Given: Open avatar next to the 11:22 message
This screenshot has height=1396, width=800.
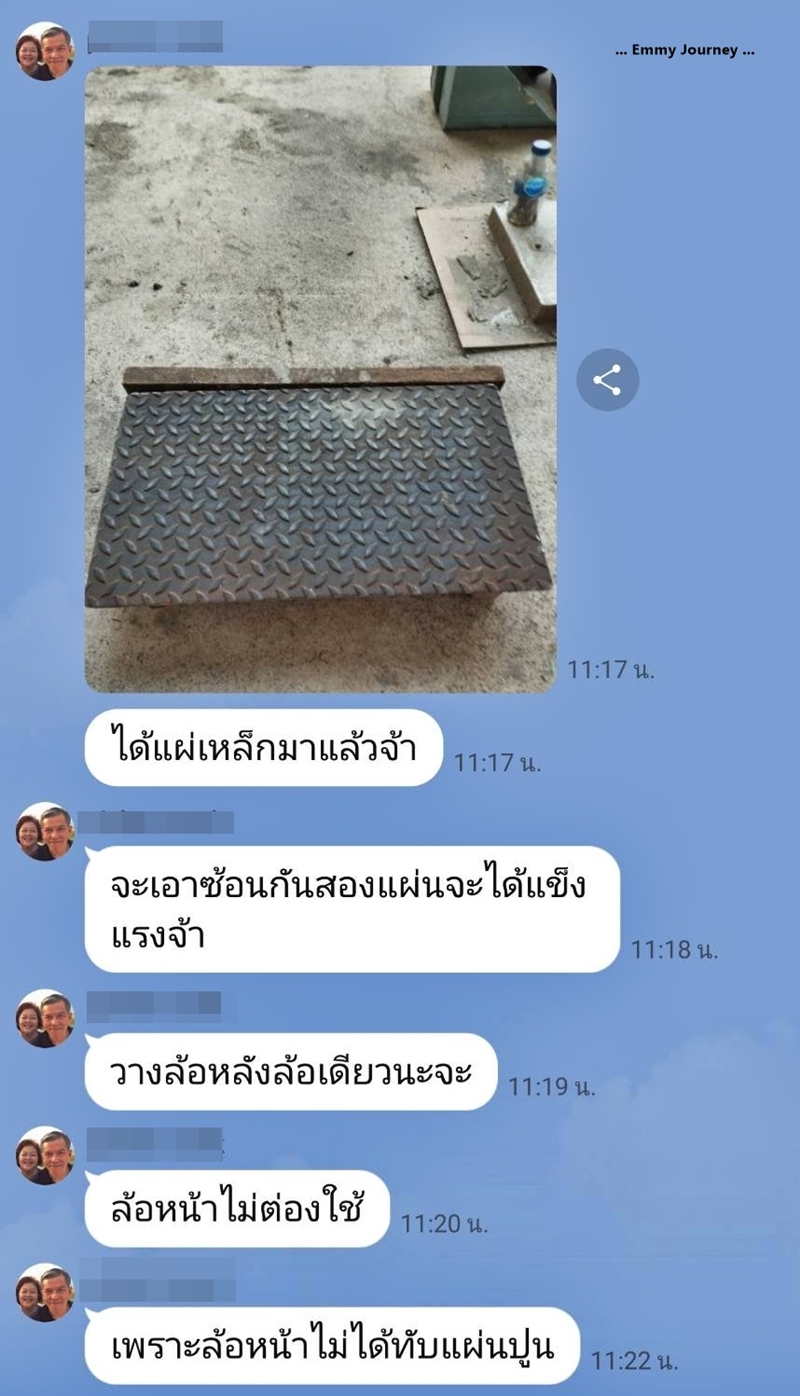Looking at the screenshot, I should click(x=45, y=1293).
